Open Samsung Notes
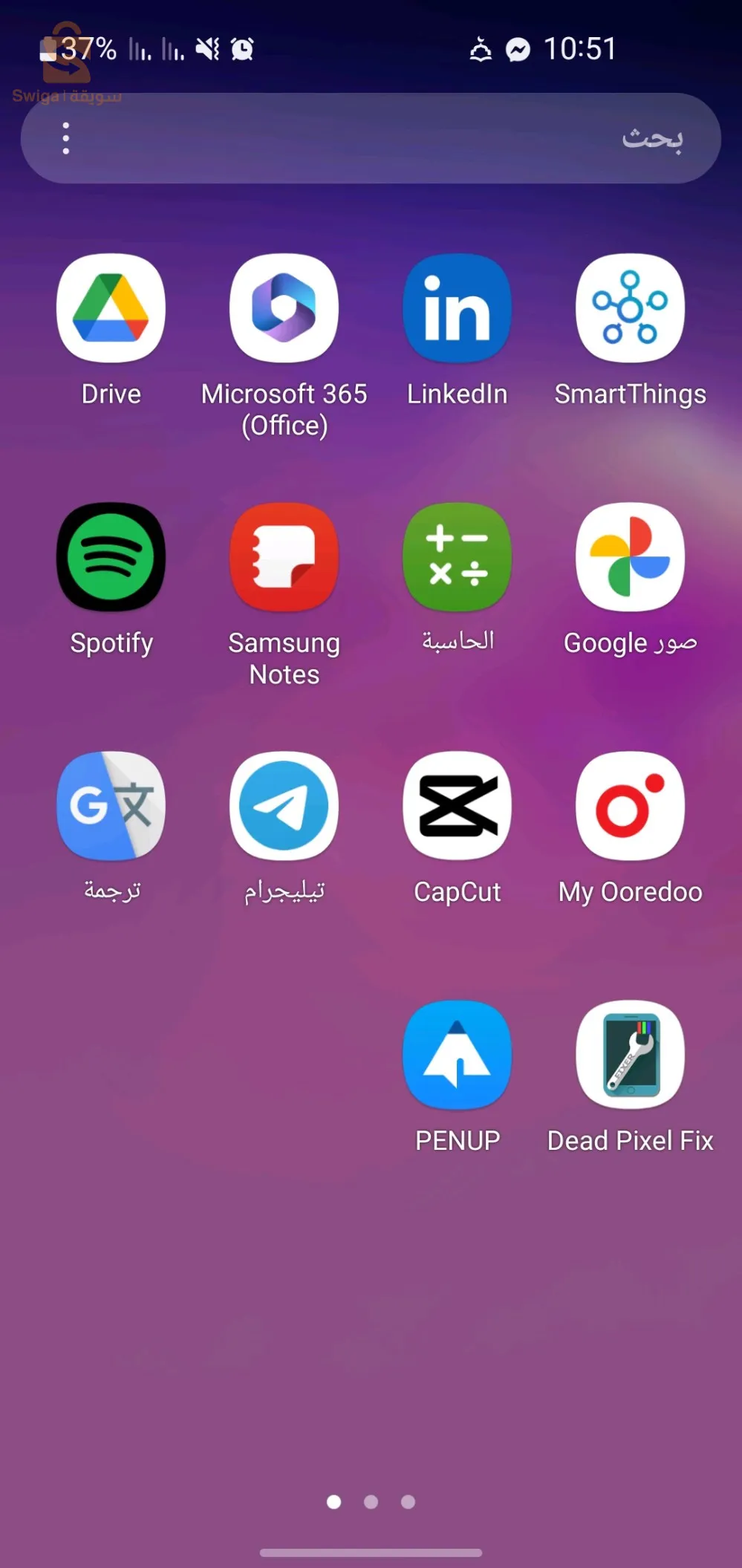Screen dimensions: 742x1568 (x=284, y=557)
